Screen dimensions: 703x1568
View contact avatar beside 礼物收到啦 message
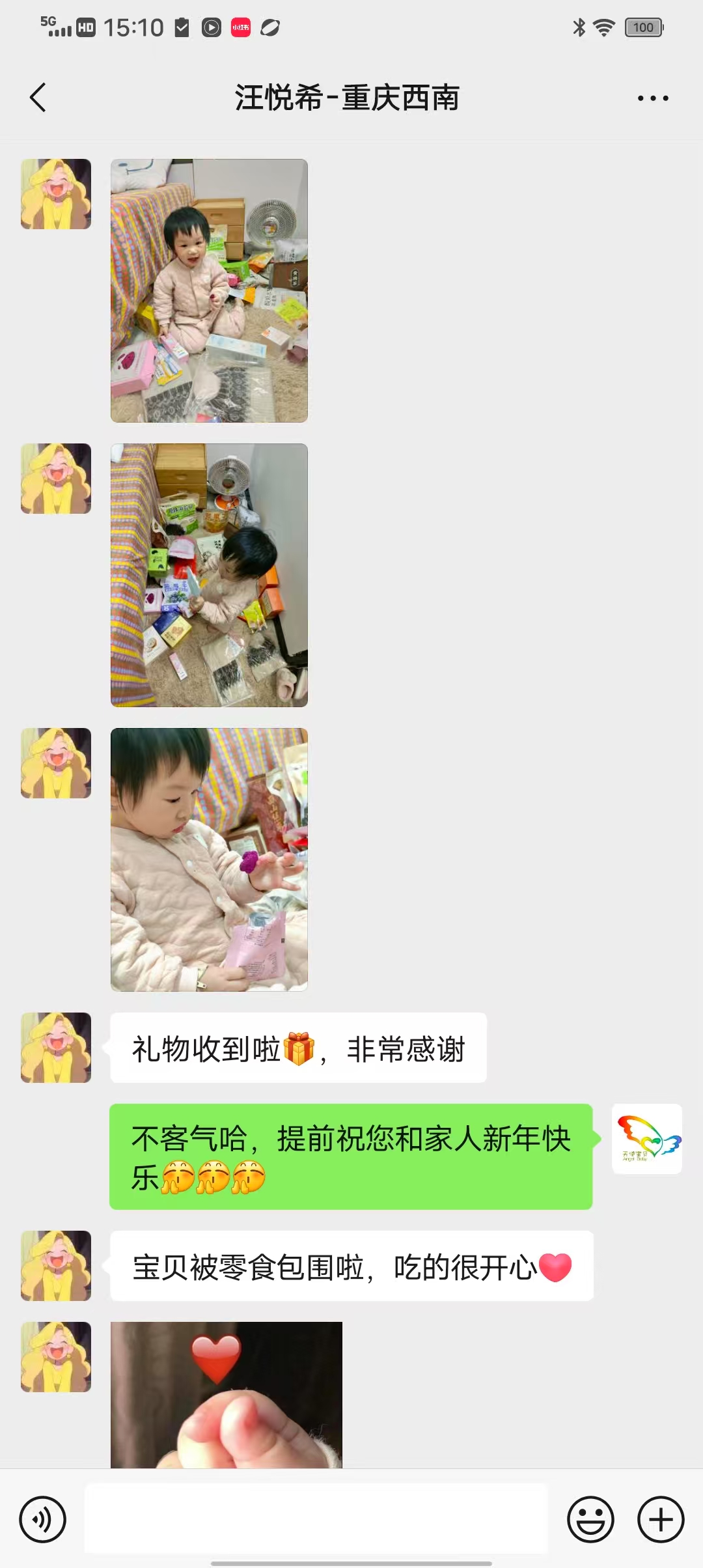tap(56, 1047)
